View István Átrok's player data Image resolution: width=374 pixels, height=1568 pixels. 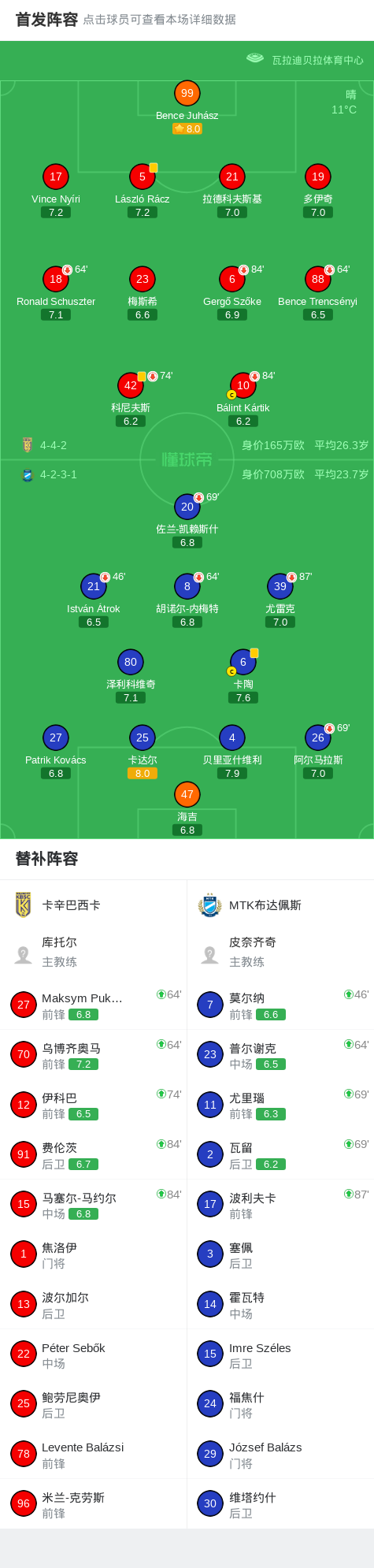tap(94, 586)
